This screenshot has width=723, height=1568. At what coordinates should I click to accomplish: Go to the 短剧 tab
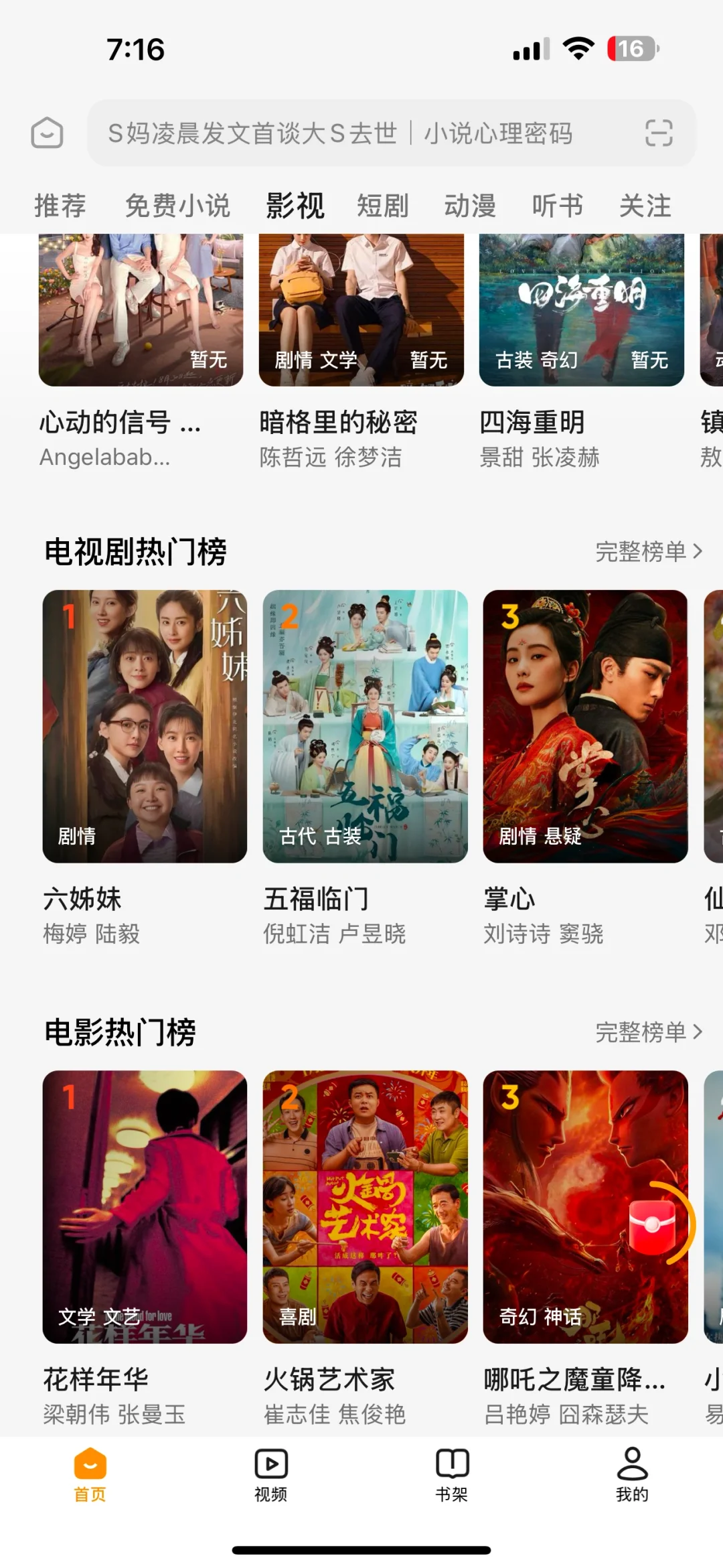pyautogui.click(x=382, y=206)
